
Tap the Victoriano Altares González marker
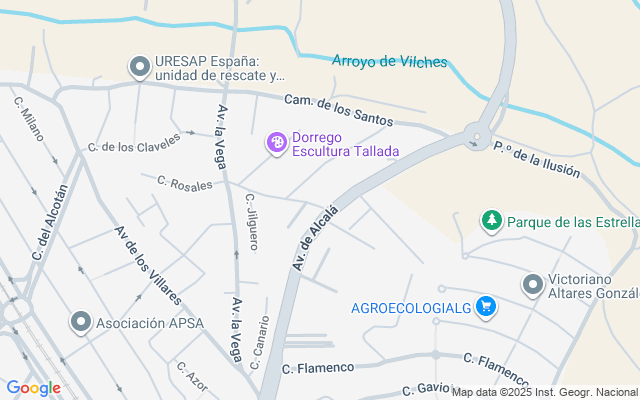(532, 285)
